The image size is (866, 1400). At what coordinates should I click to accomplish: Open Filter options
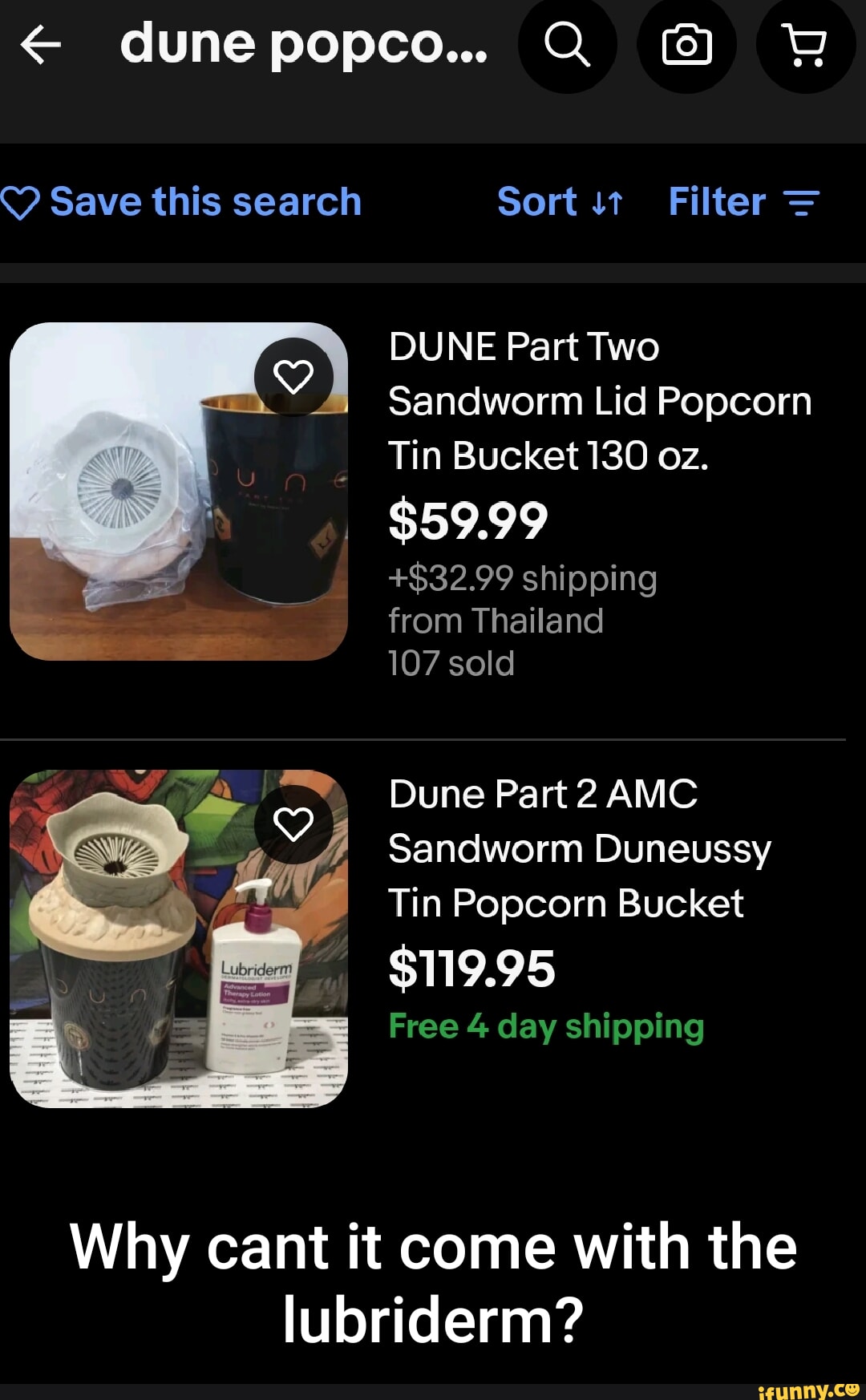pyautogui.click(x=743, y=202)
